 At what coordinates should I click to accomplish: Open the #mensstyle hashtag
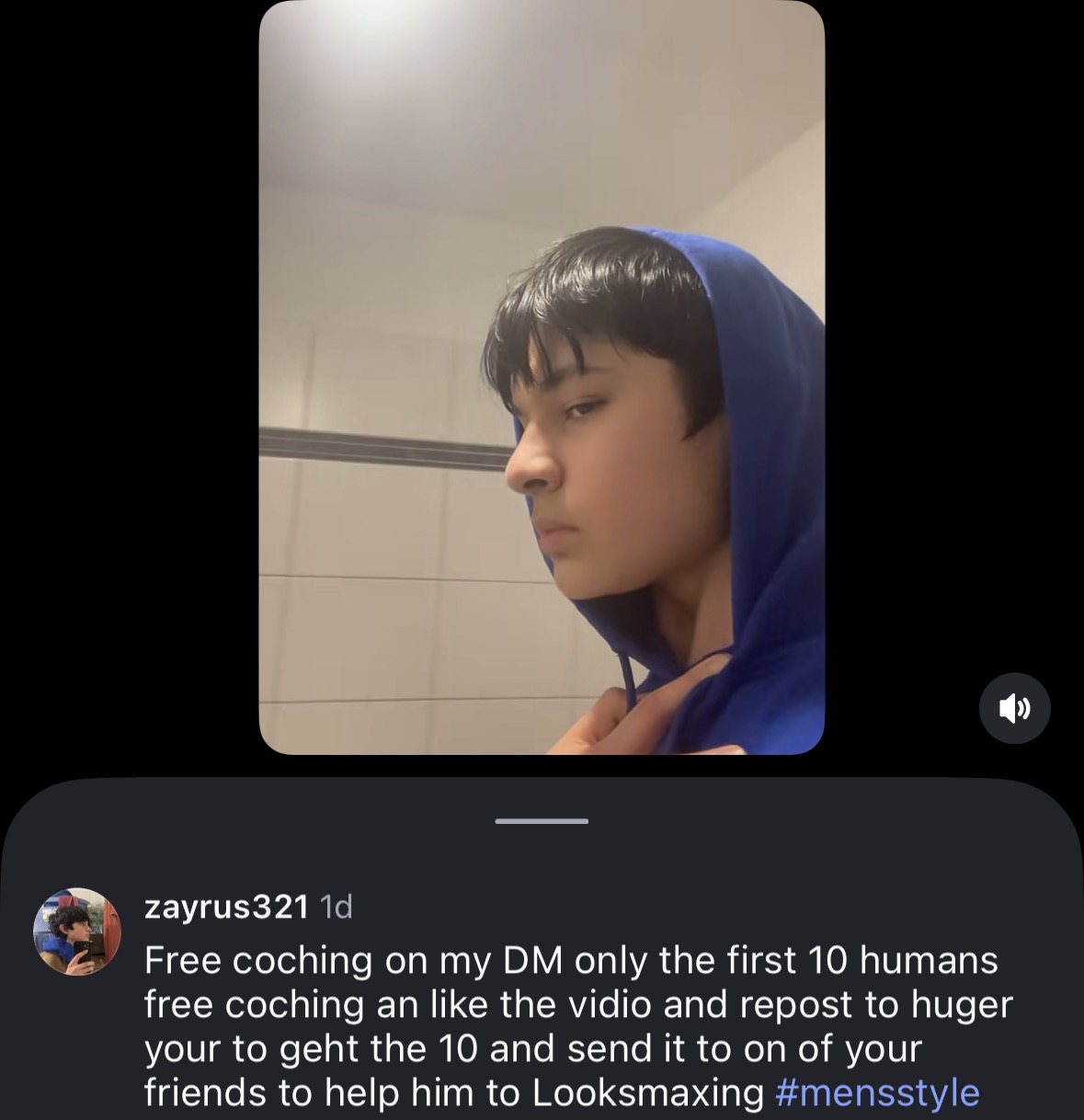click(x=877, y=1092)
